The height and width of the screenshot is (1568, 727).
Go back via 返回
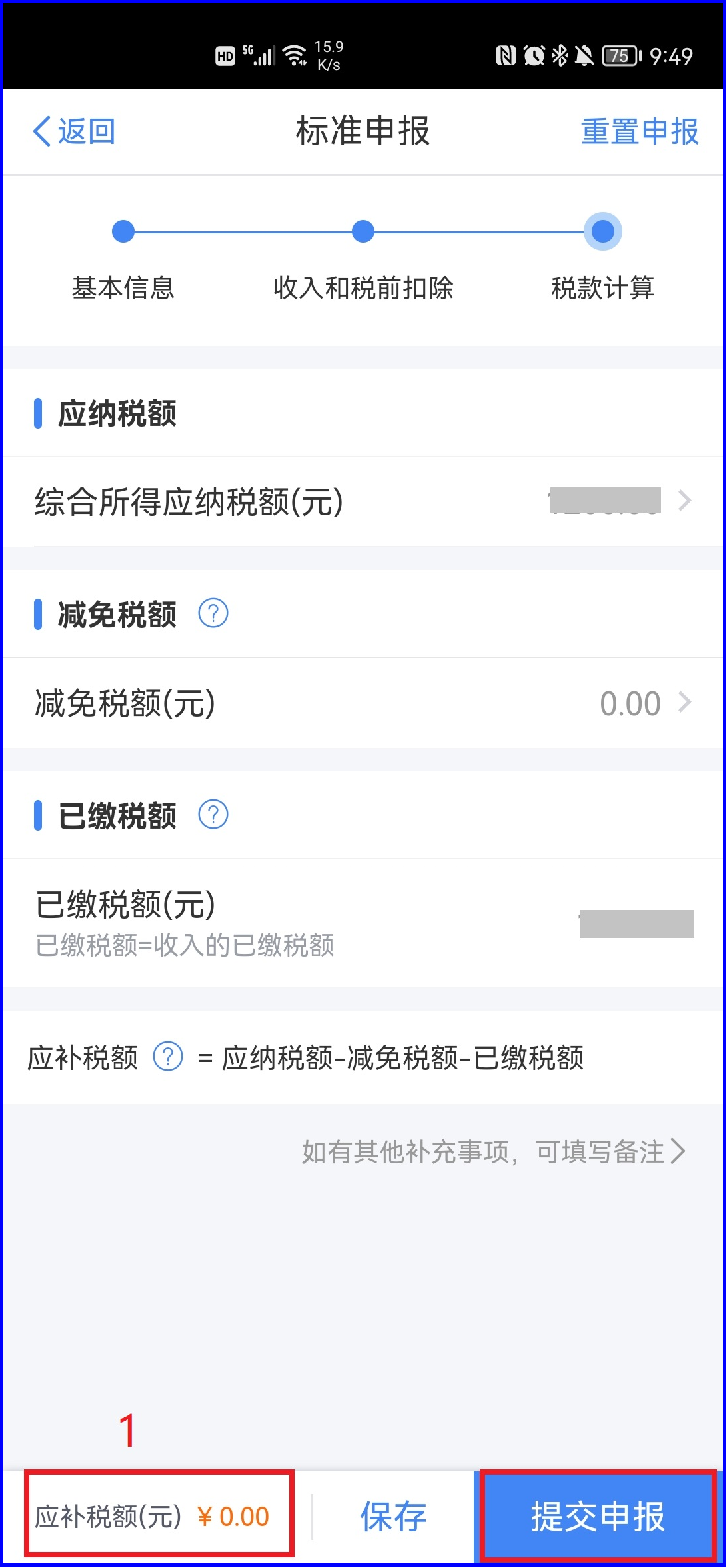pyautogui.click(x=74, y=131)
